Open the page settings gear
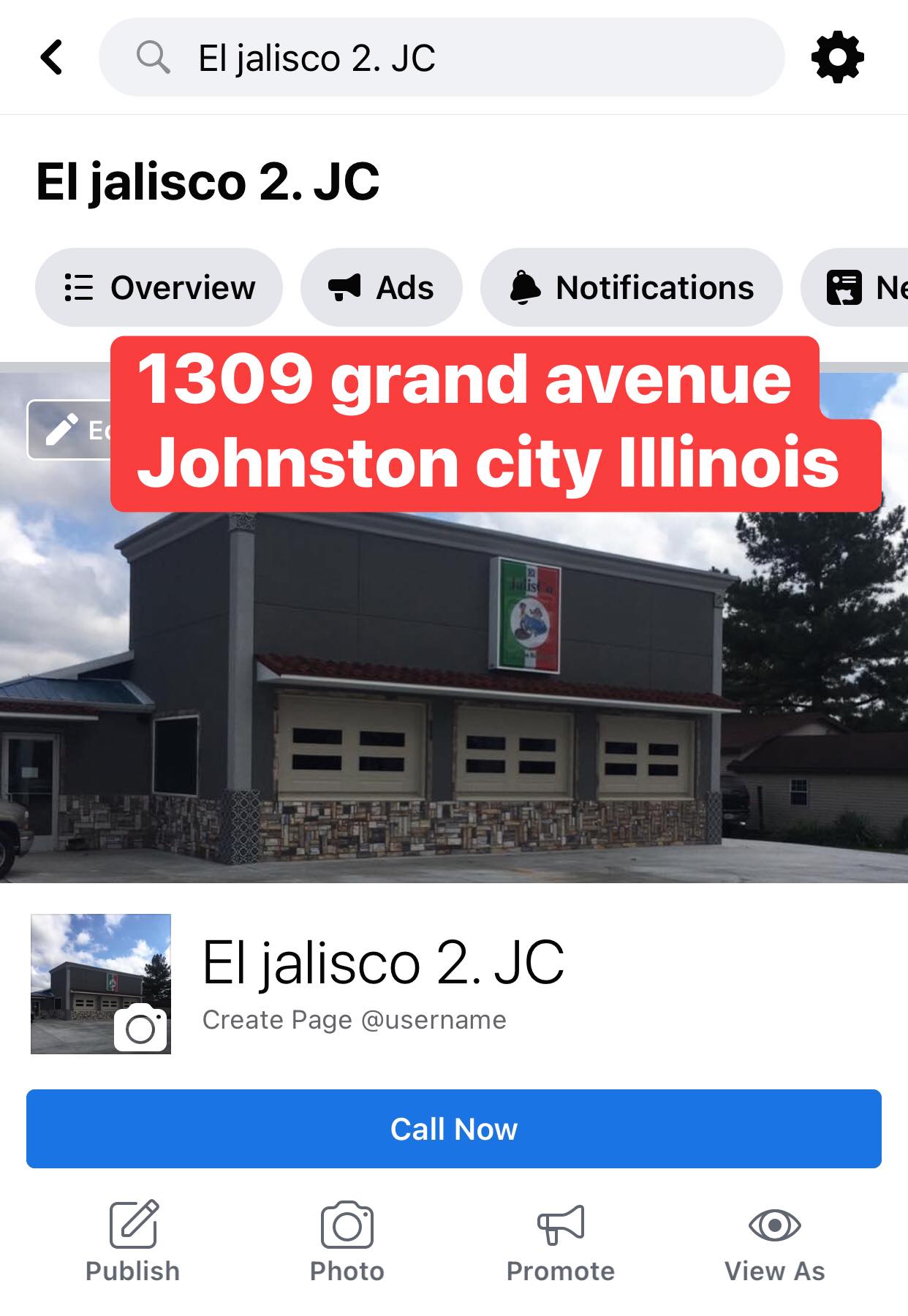 (x=838, y=58)
